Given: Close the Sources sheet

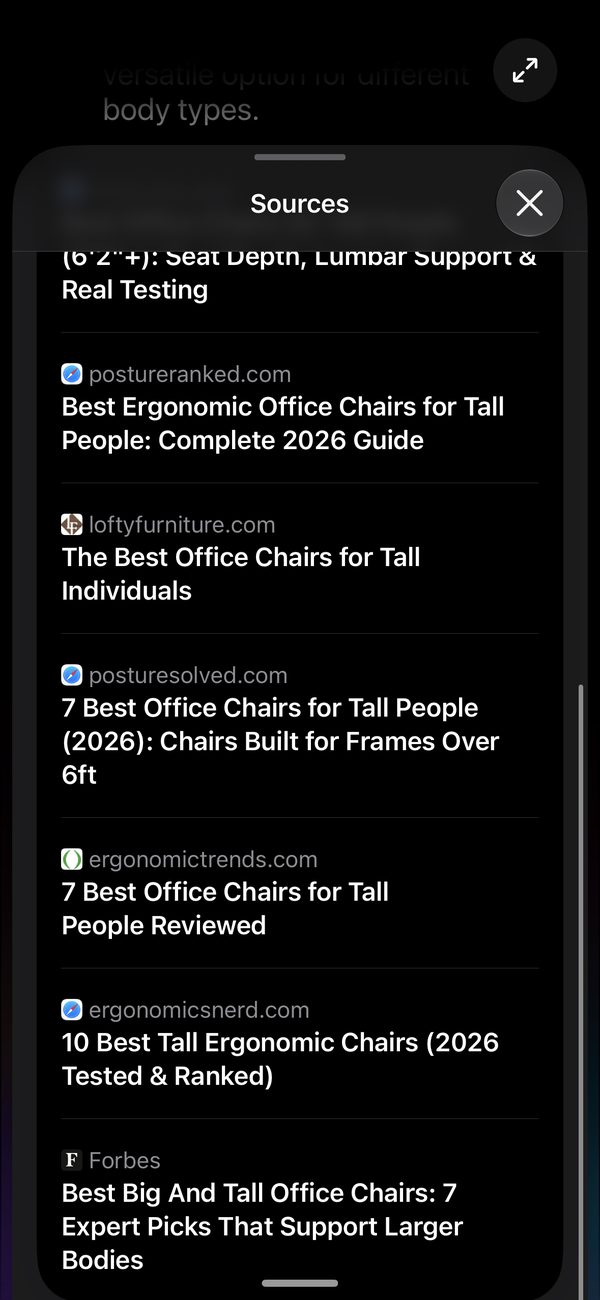Looking at the screenshot, I should tap(529, 204).
